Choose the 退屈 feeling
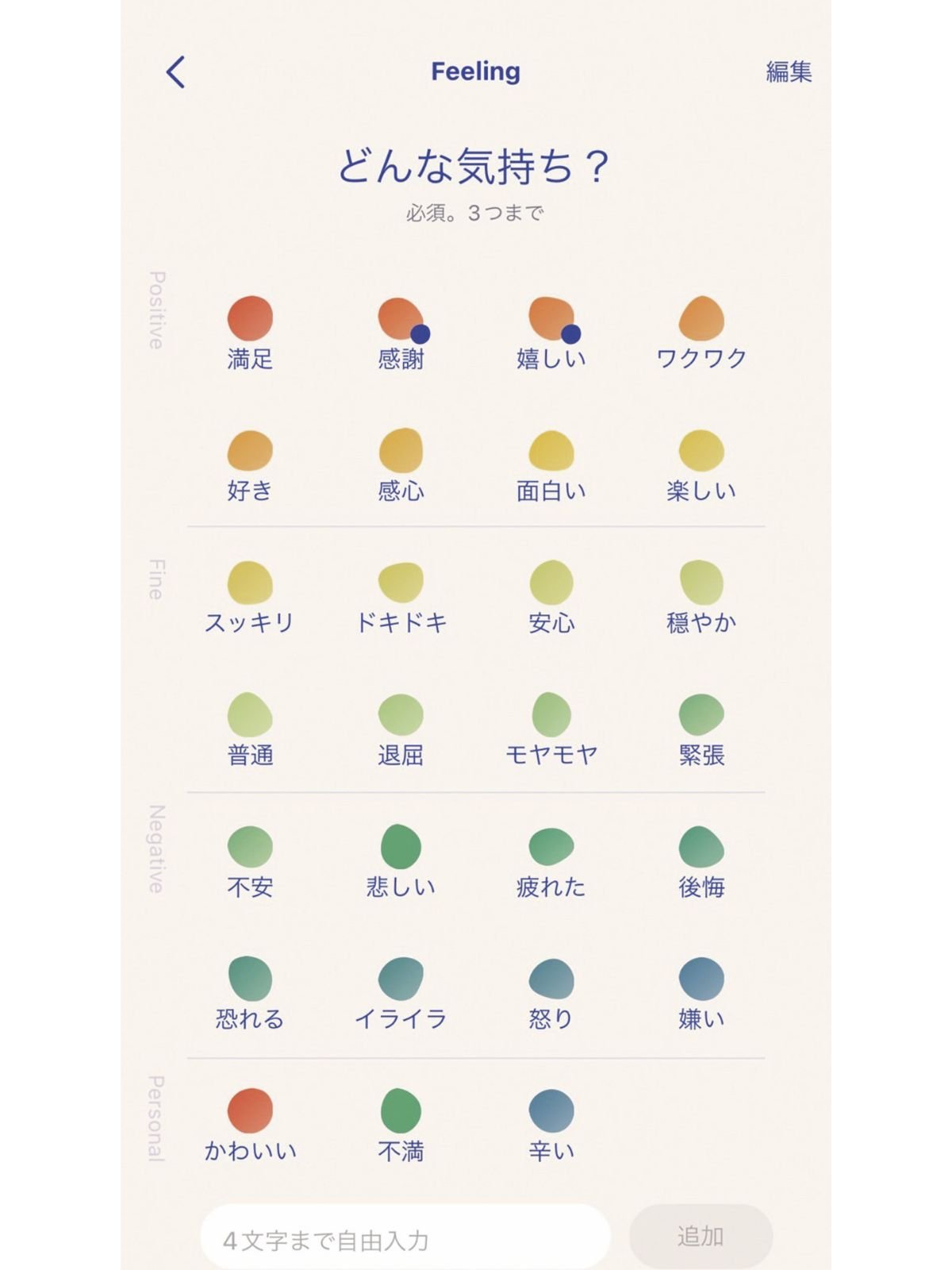The image size is (952, 1270). tap(401, 715)
